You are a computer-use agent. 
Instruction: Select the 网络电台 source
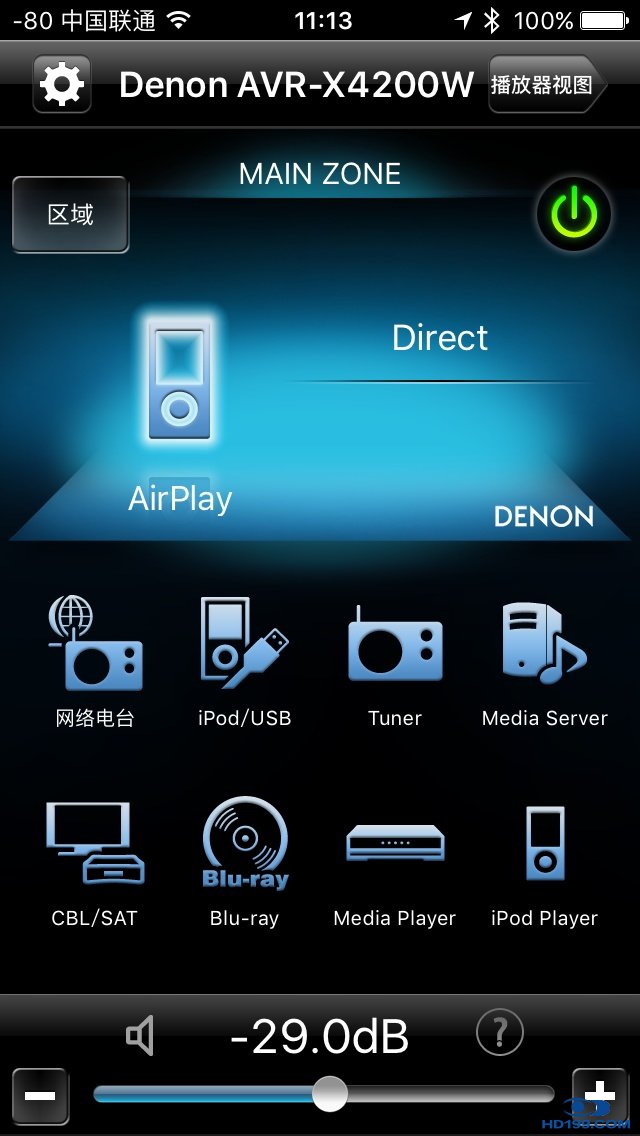pyautogui.click(x=95, y=658)
